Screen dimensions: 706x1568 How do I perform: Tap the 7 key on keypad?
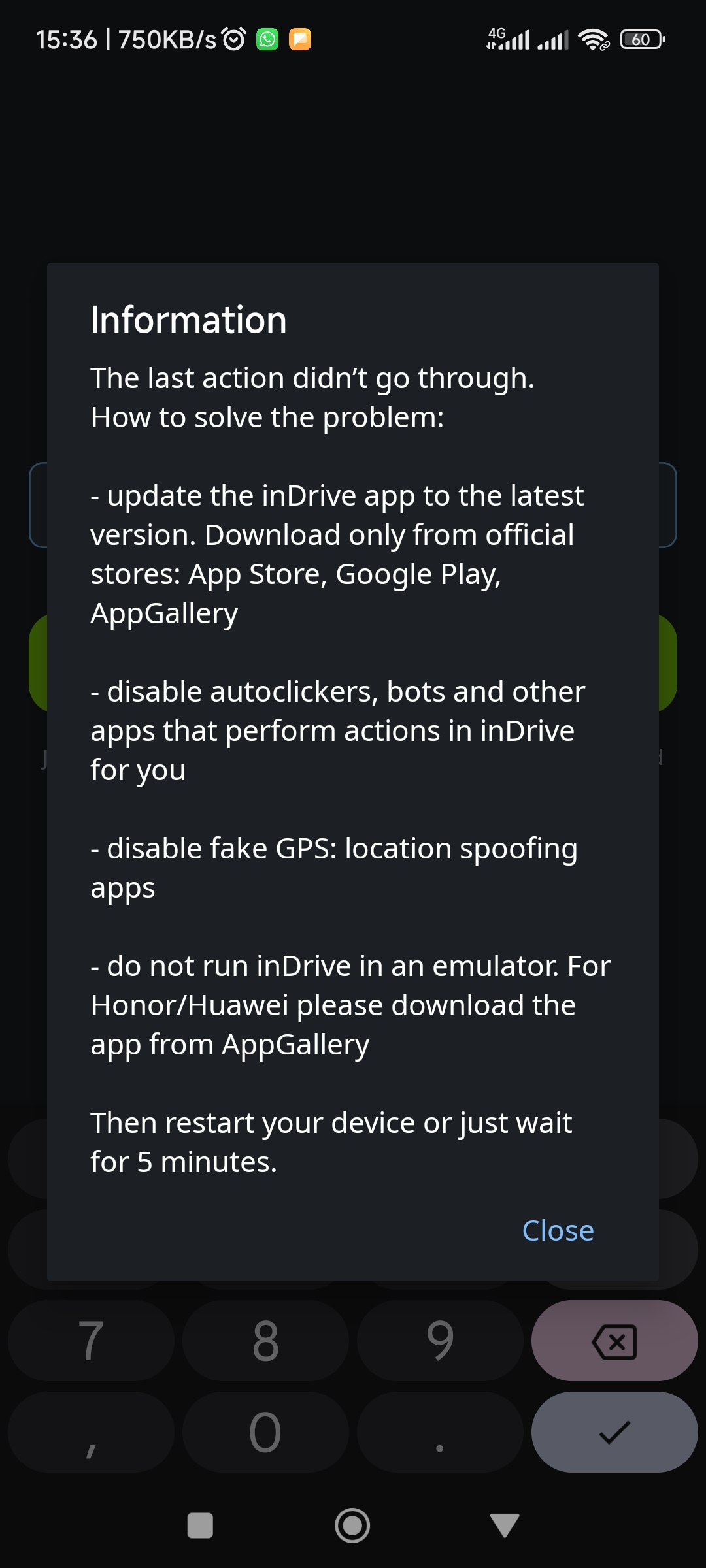tap(92, 1340)
